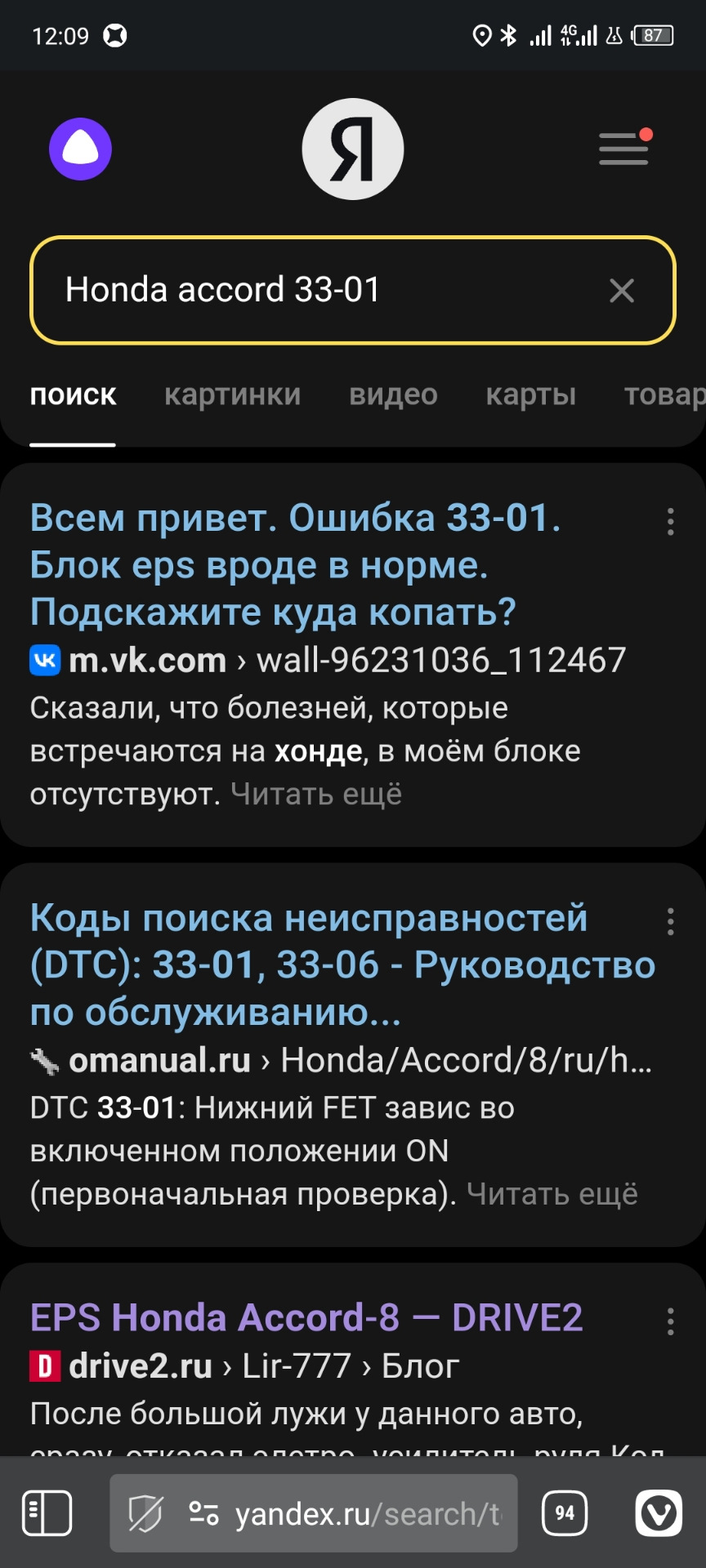Expand Читать ещё under the vk.com snippet
Image resolution: width=706 pixels, height=1568 pixels.
[316, 794]
